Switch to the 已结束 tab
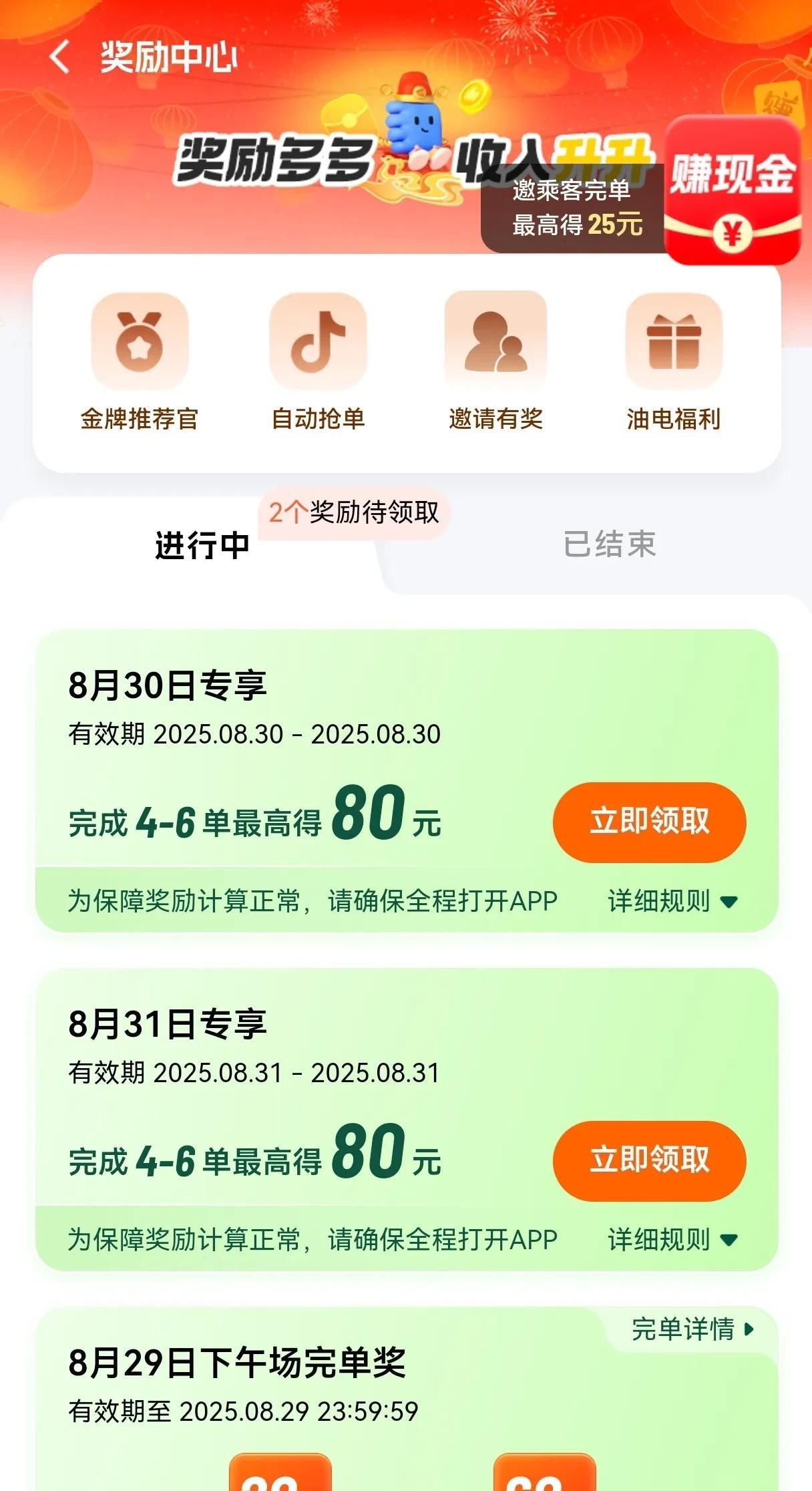 (x=609, y=544)
